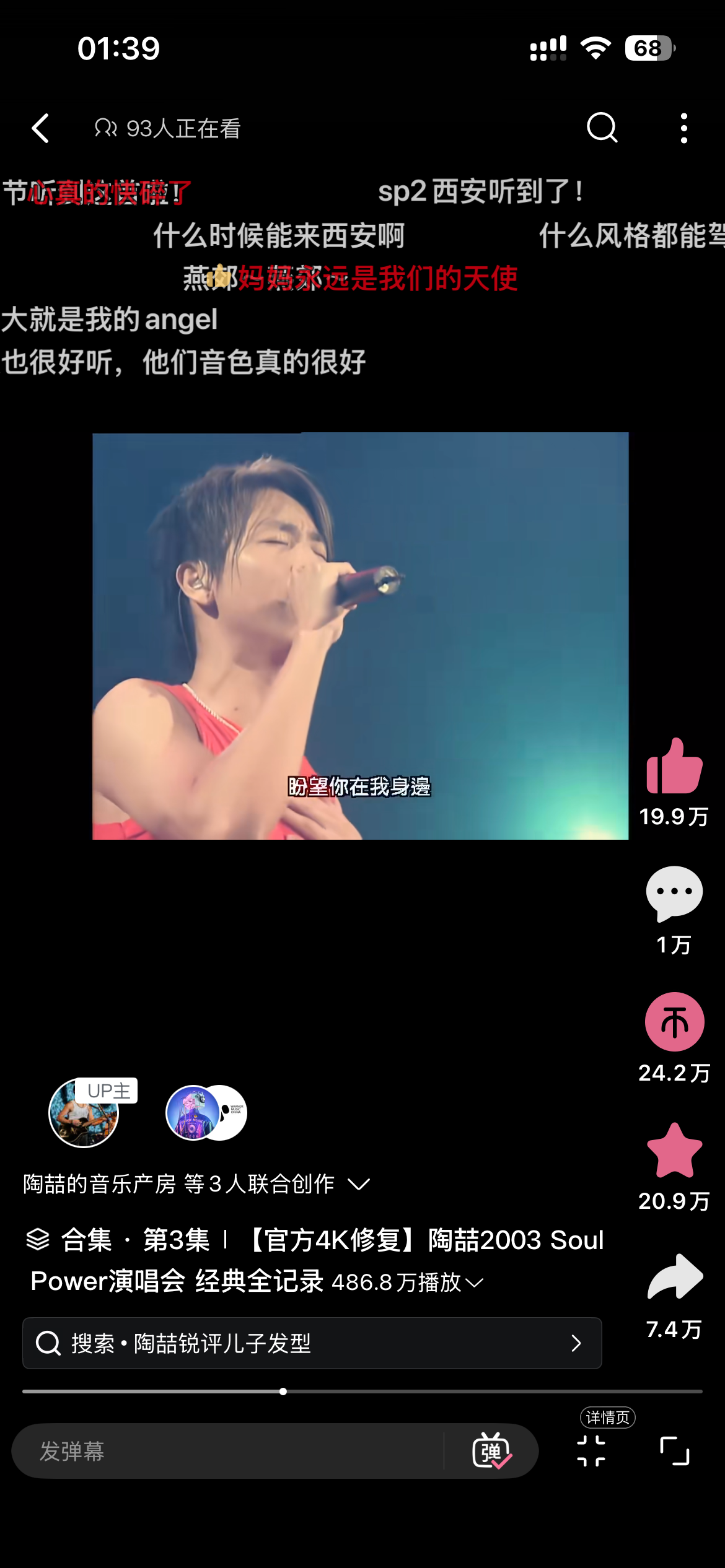
Task: Give coins to this video
Action: [x=674, y=1022]
